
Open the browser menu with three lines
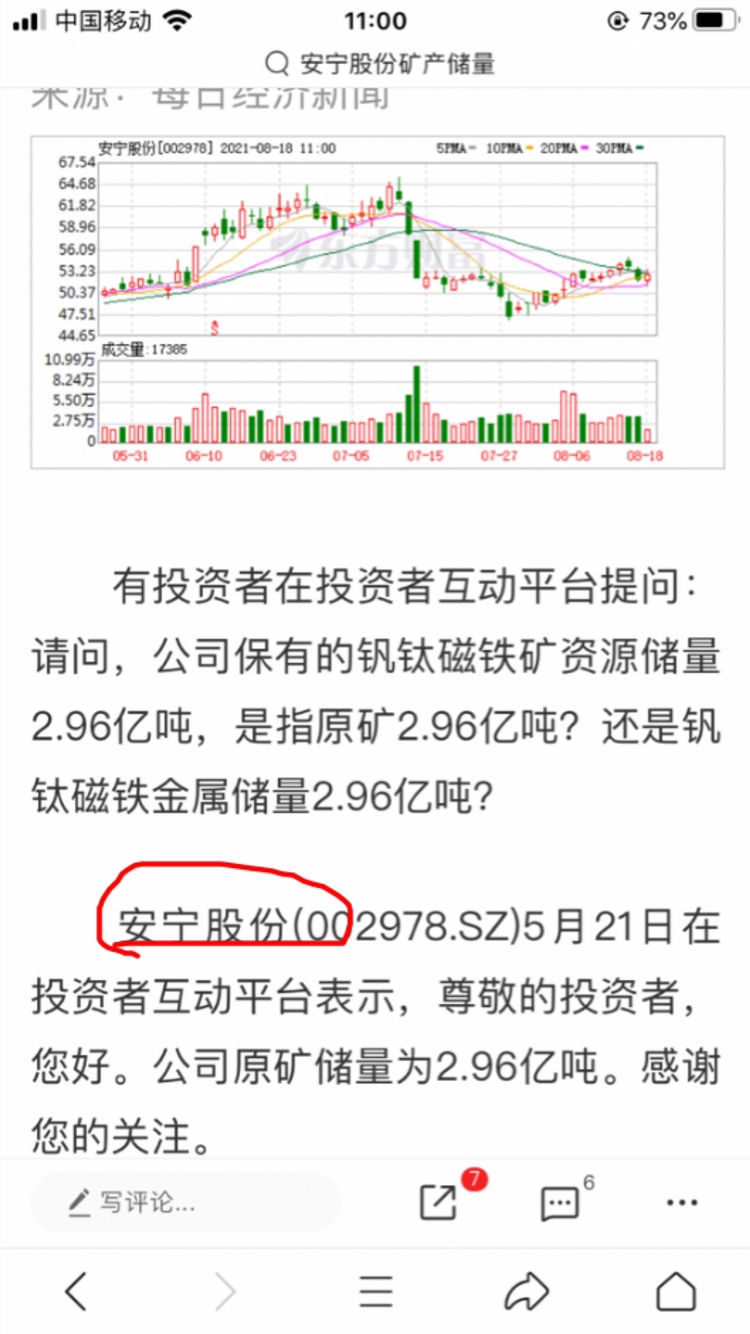376,1292
